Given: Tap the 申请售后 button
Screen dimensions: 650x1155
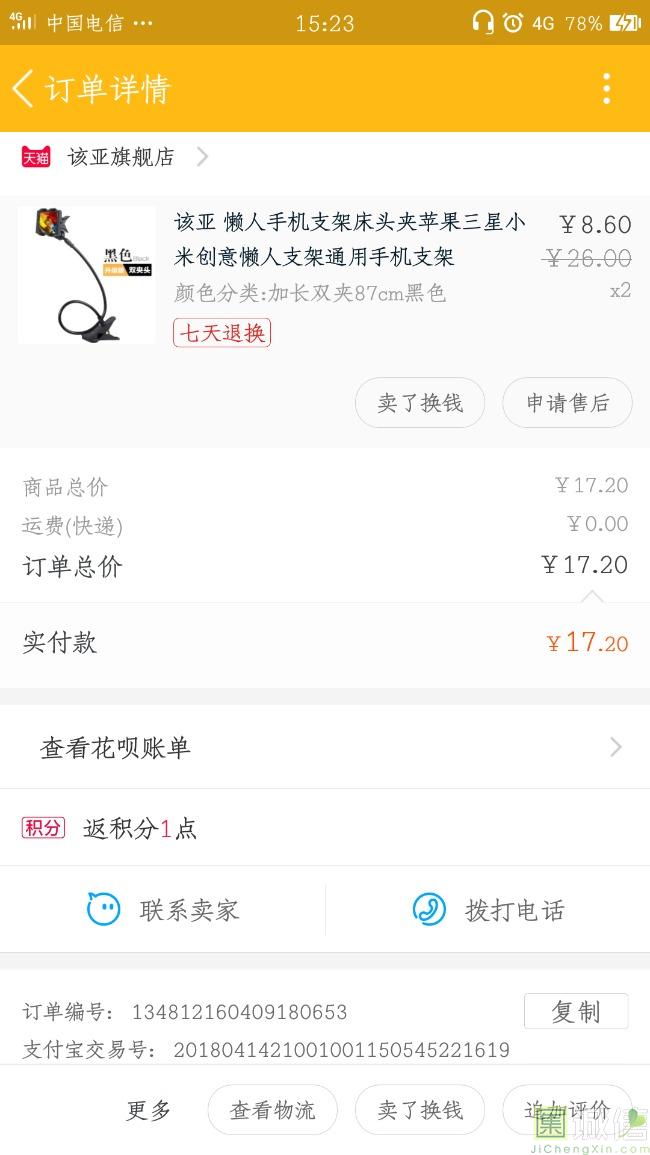Looking at the screenshot, I should point(567,403).
